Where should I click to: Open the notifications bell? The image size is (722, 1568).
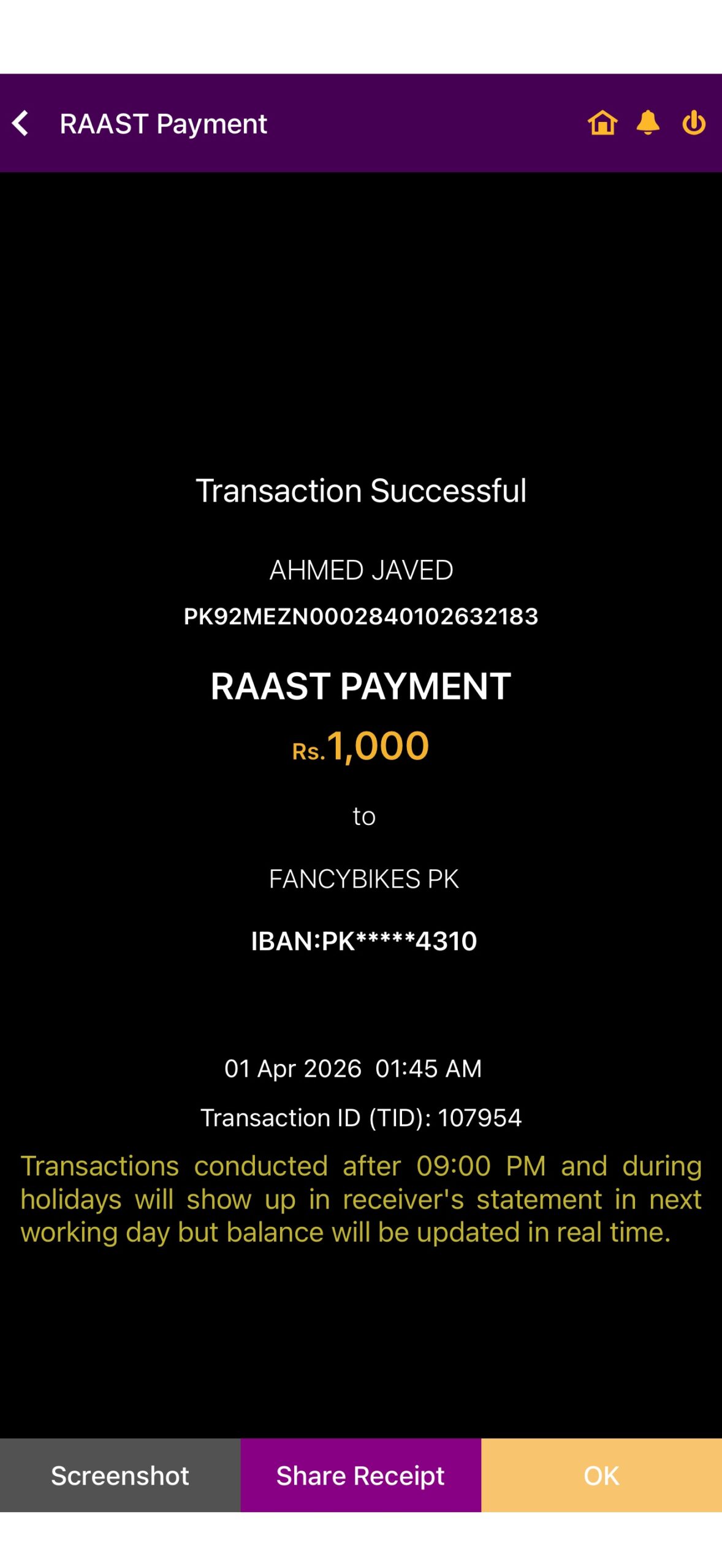(x=648, y=123)
